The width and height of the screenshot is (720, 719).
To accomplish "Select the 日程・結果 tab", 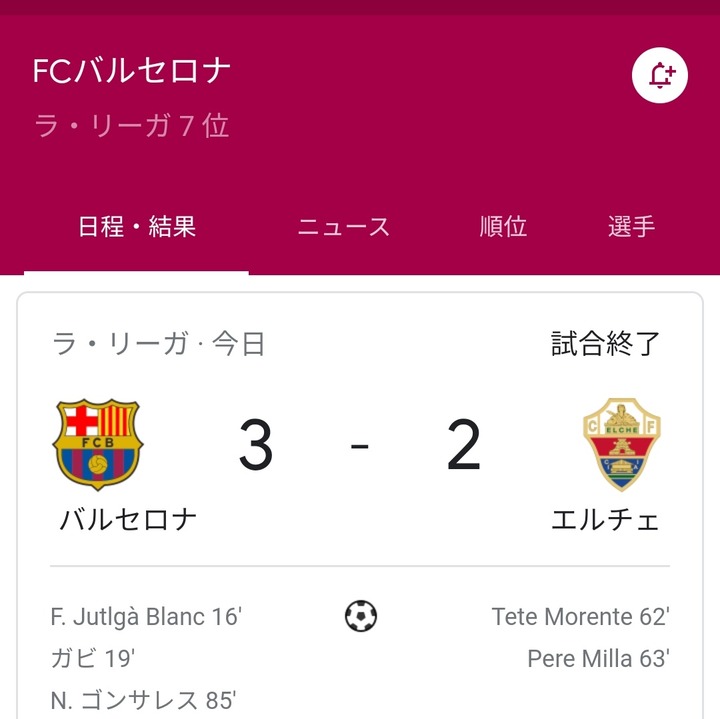I will click(137, 227).
